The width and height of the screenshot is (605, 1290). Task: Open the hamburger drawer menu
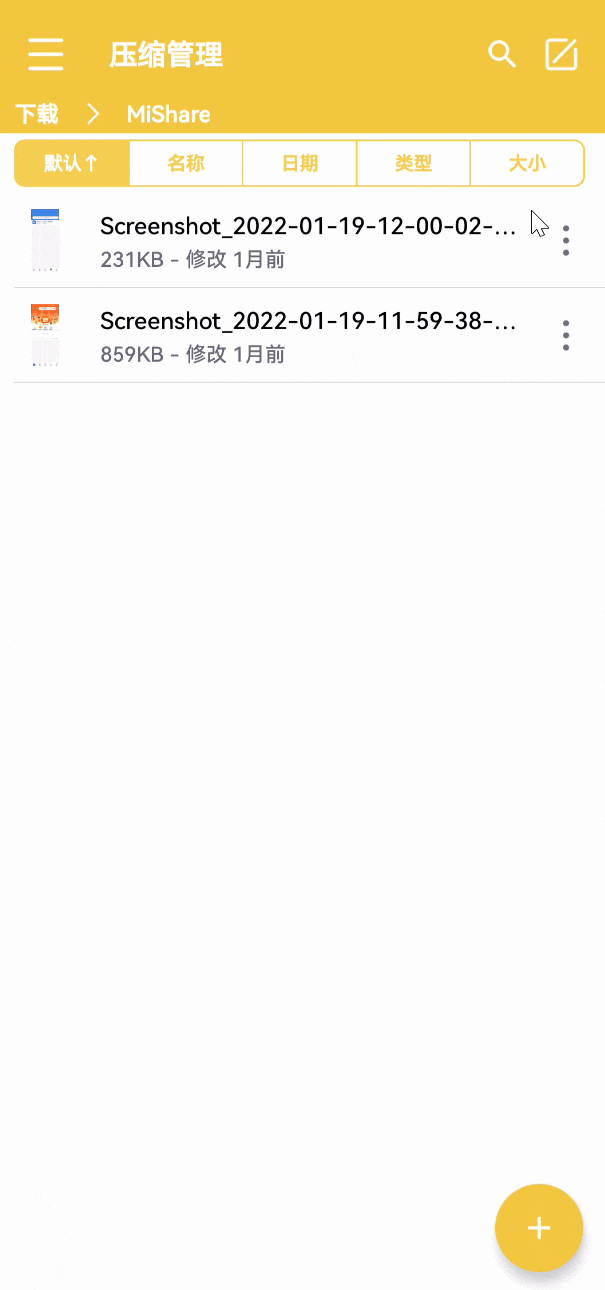tap(46, 54)
